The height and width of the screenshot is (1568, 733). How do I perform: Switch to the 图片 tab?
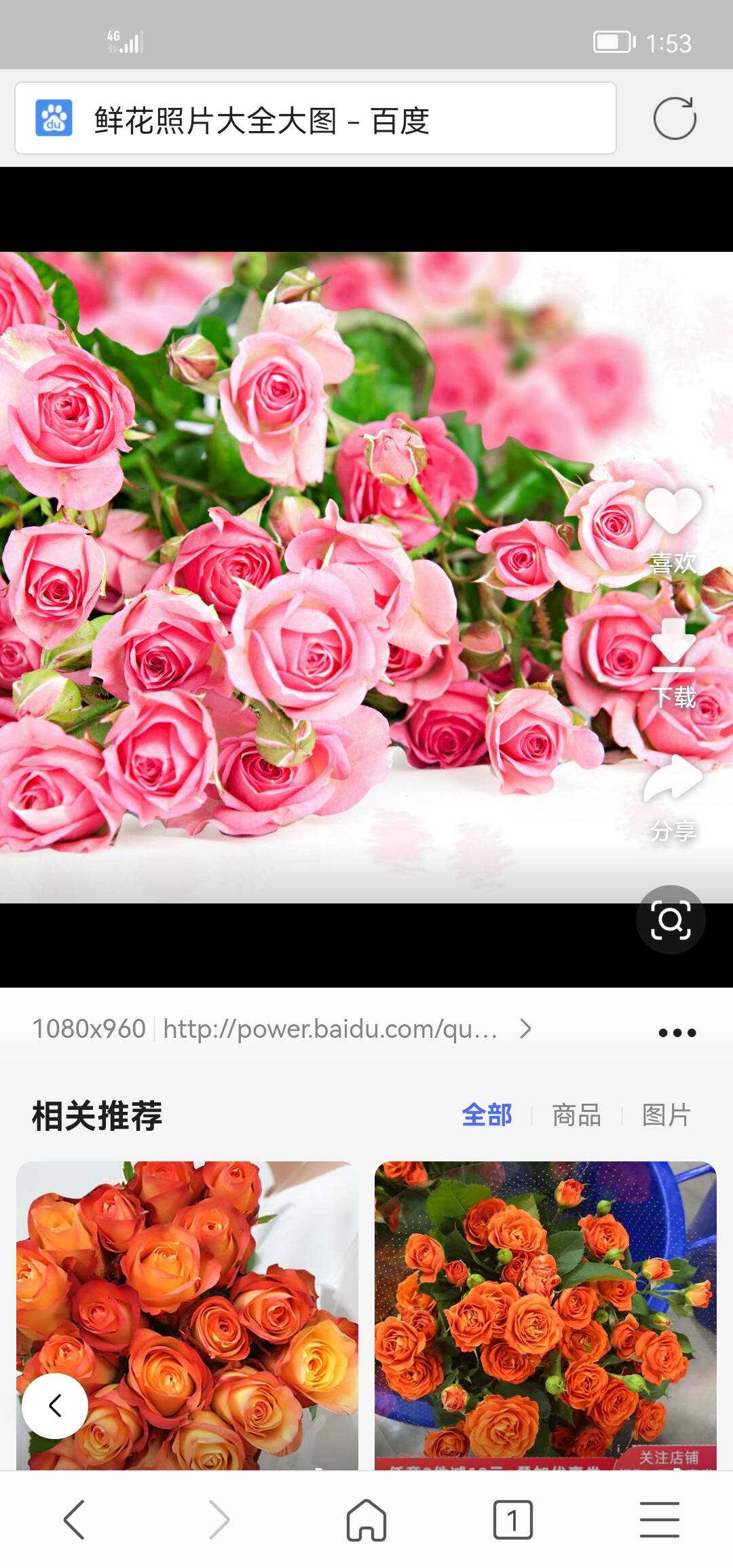coord(666,1115)
